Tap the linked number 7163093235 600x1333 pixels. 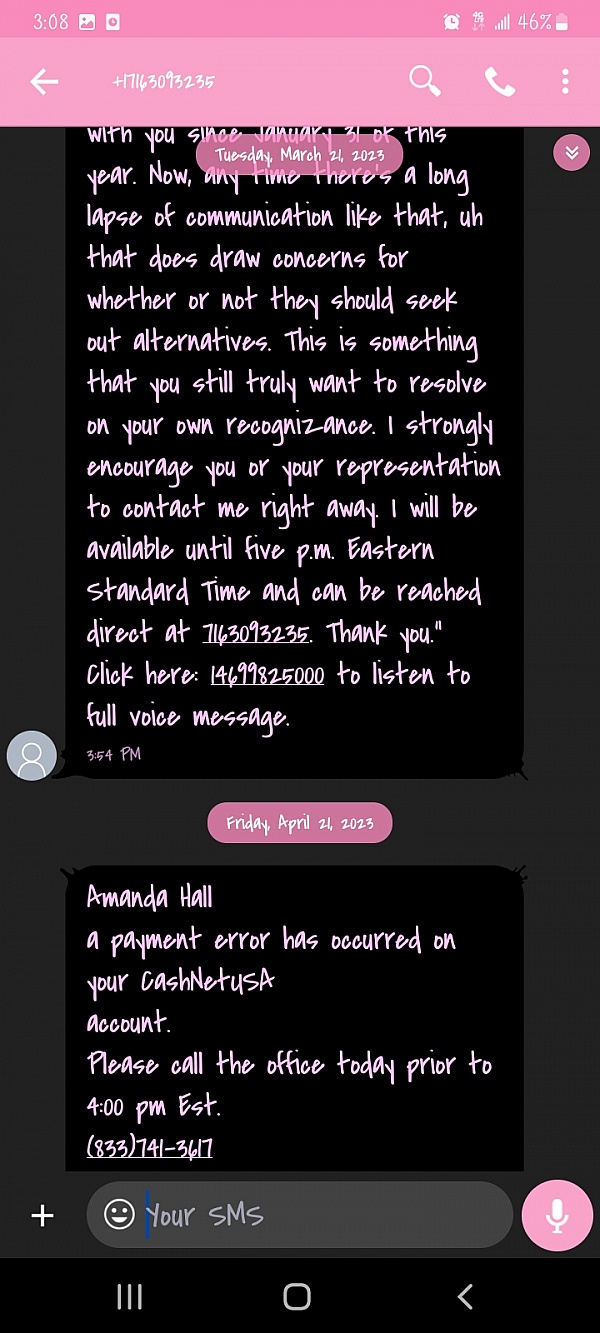tap(255, 633)
